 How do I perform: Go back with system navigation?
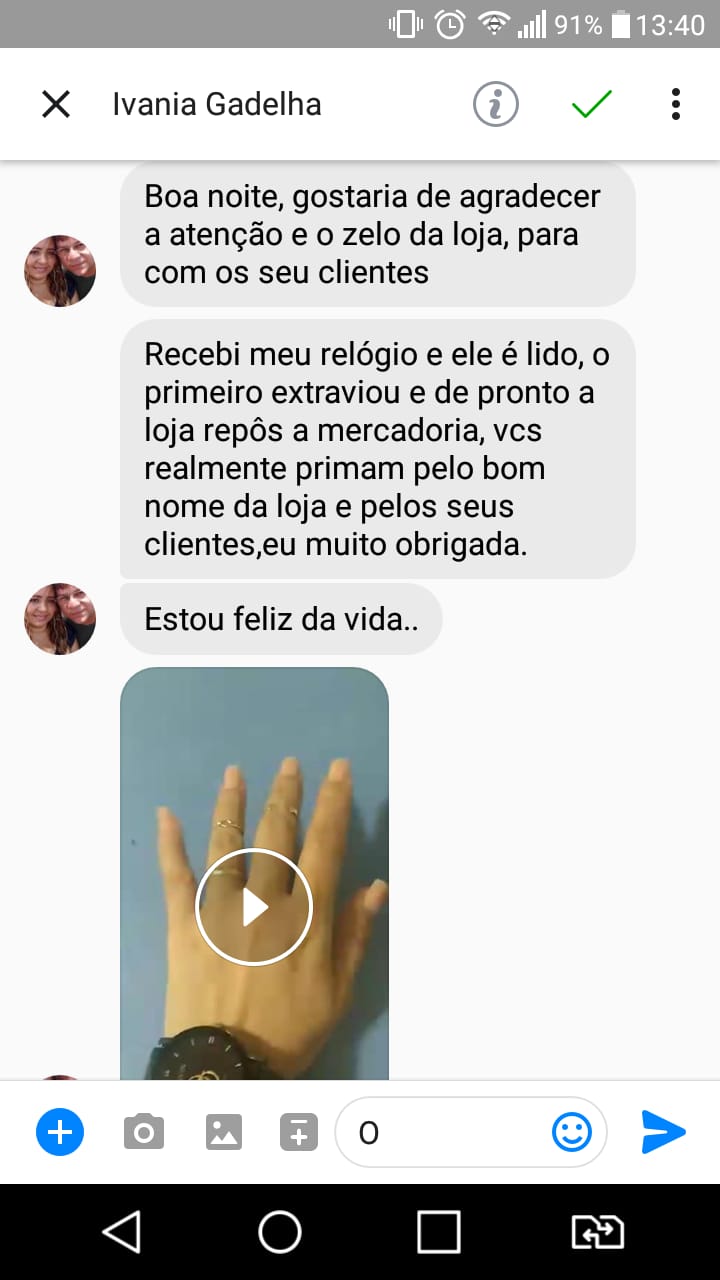(x=122, y=1232)
